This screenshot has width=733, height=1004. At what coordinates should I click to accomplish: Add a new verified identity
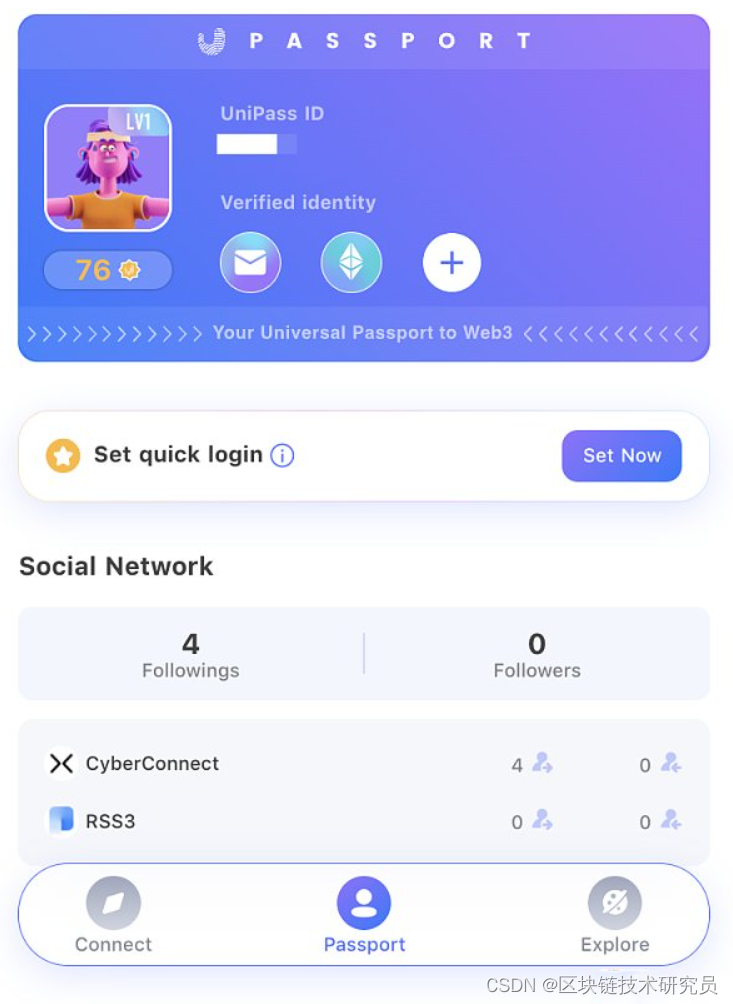click(452, 263)
